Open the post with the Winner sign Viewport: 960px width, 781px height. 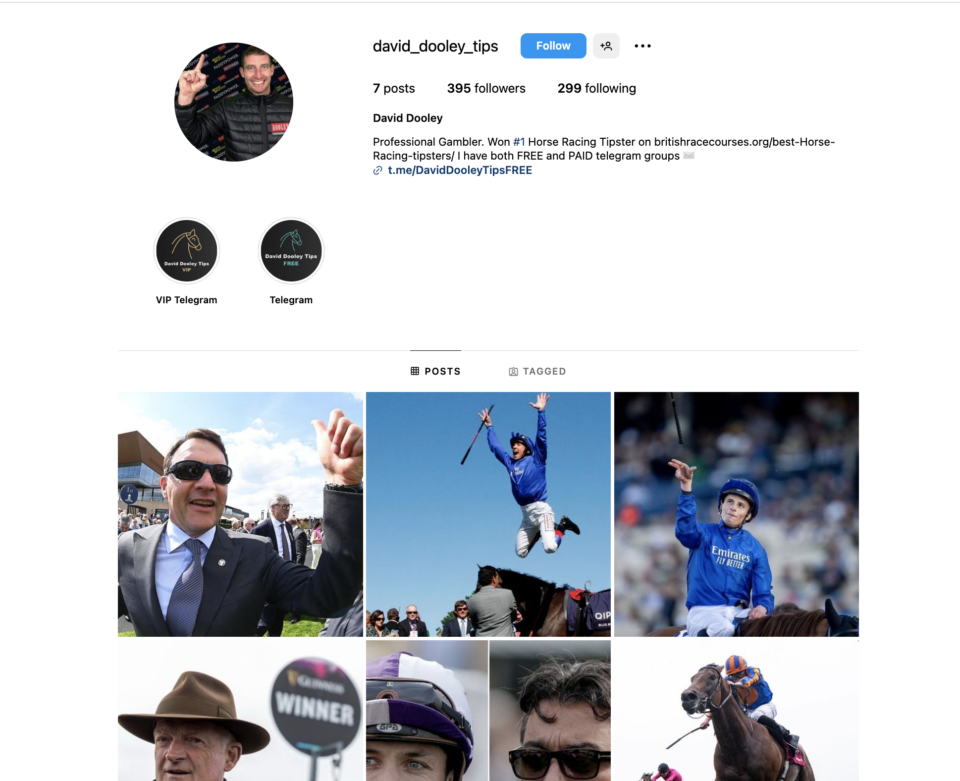point(240,711)
